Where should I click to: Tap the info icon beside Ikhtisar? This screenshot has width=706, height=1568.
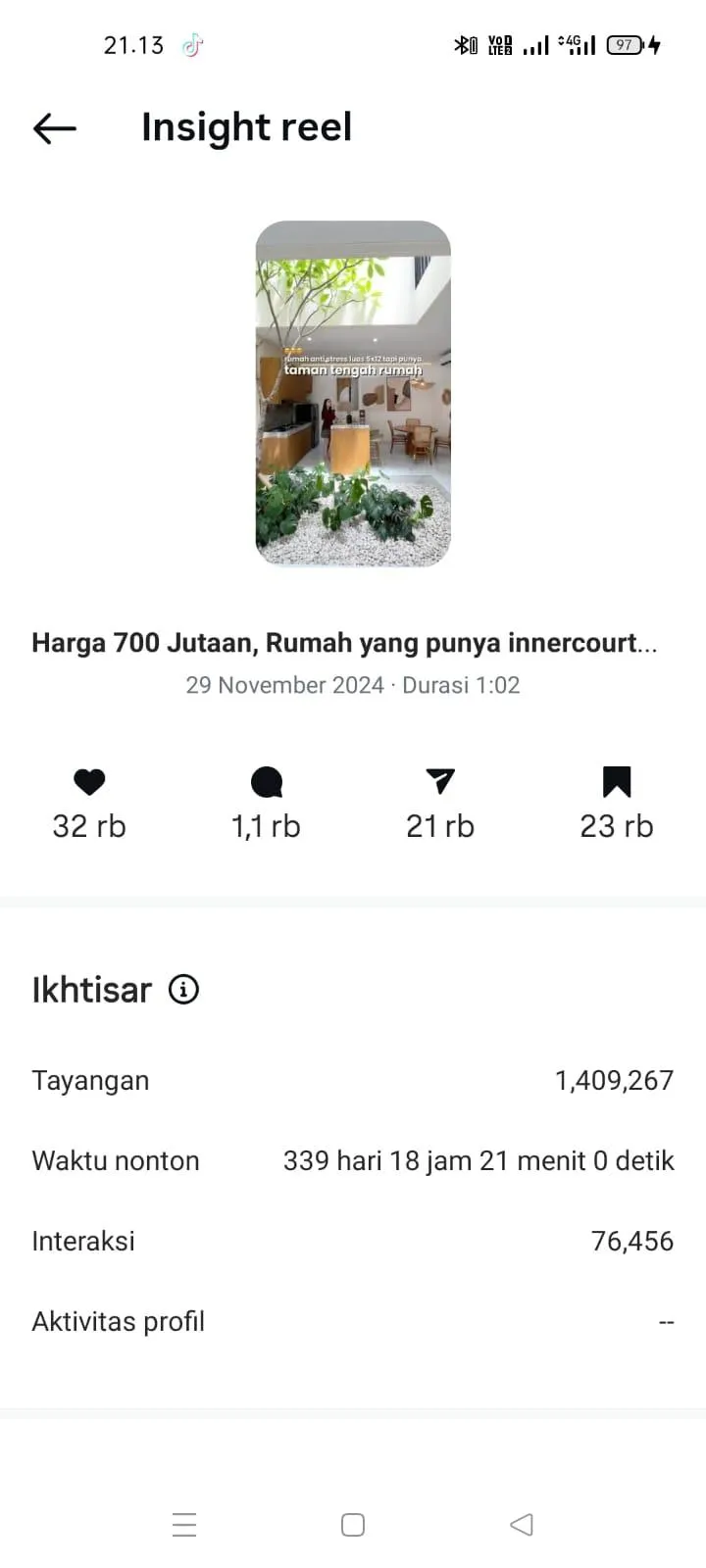[183, 989]
